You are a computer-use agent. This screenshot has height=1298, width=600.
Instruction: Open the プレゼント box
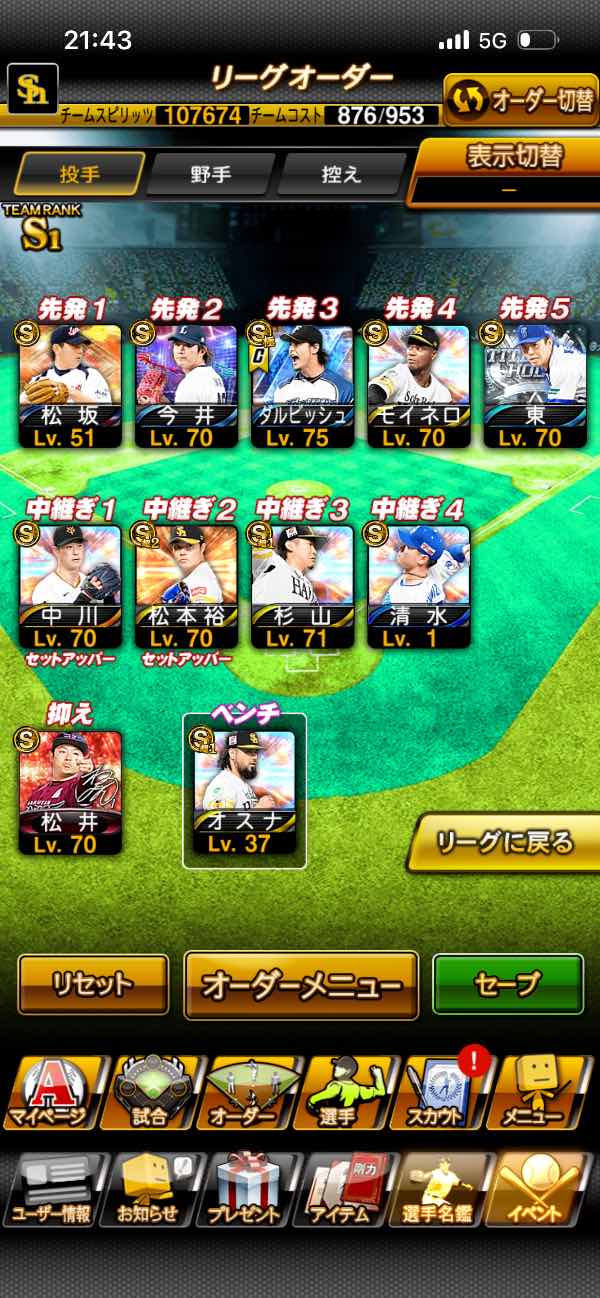click(x=245, y=1190)
